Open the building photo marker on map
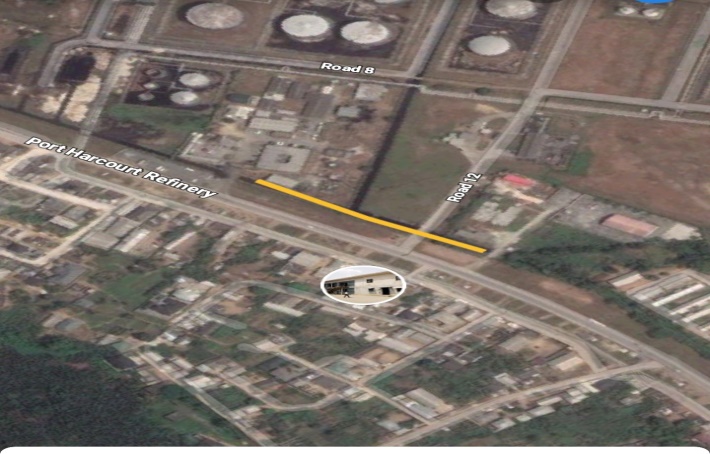Viewport: 710px width, 454px height. (x=363, y=285)
